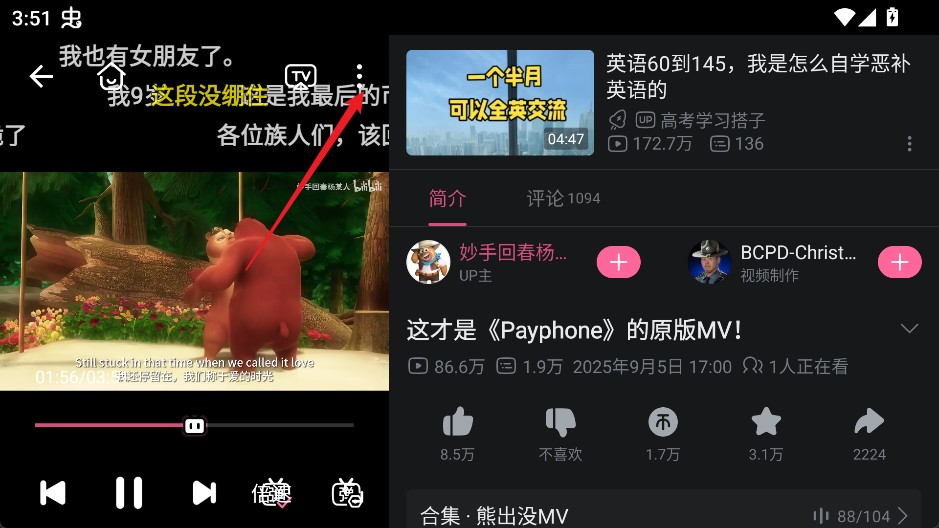Open options for the 英语60到145 video

909,144
